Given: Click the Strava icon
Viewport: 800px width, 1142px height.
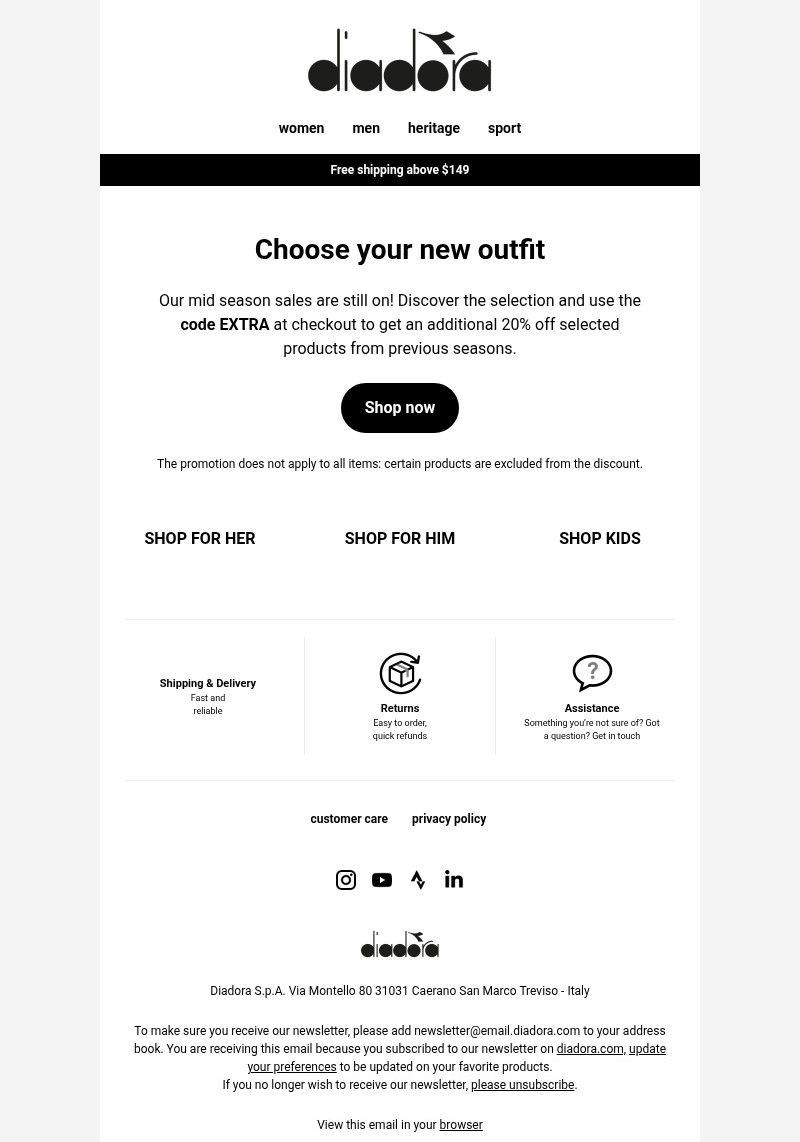Looking at the screenshot, I should pyautogui.click(x=418, y=880).
